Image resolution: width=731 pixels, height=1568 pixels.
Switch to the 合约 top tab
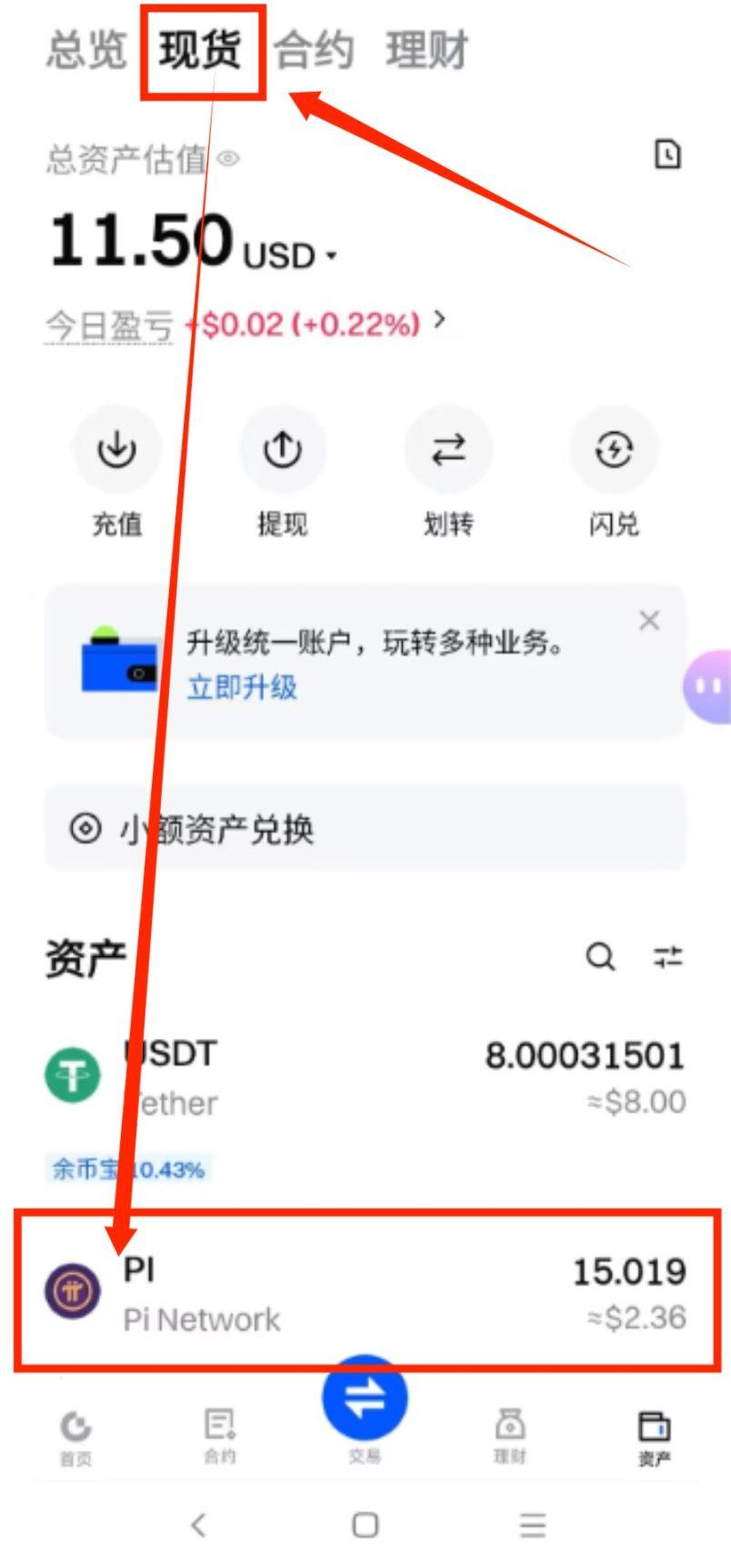pos(314,50)
